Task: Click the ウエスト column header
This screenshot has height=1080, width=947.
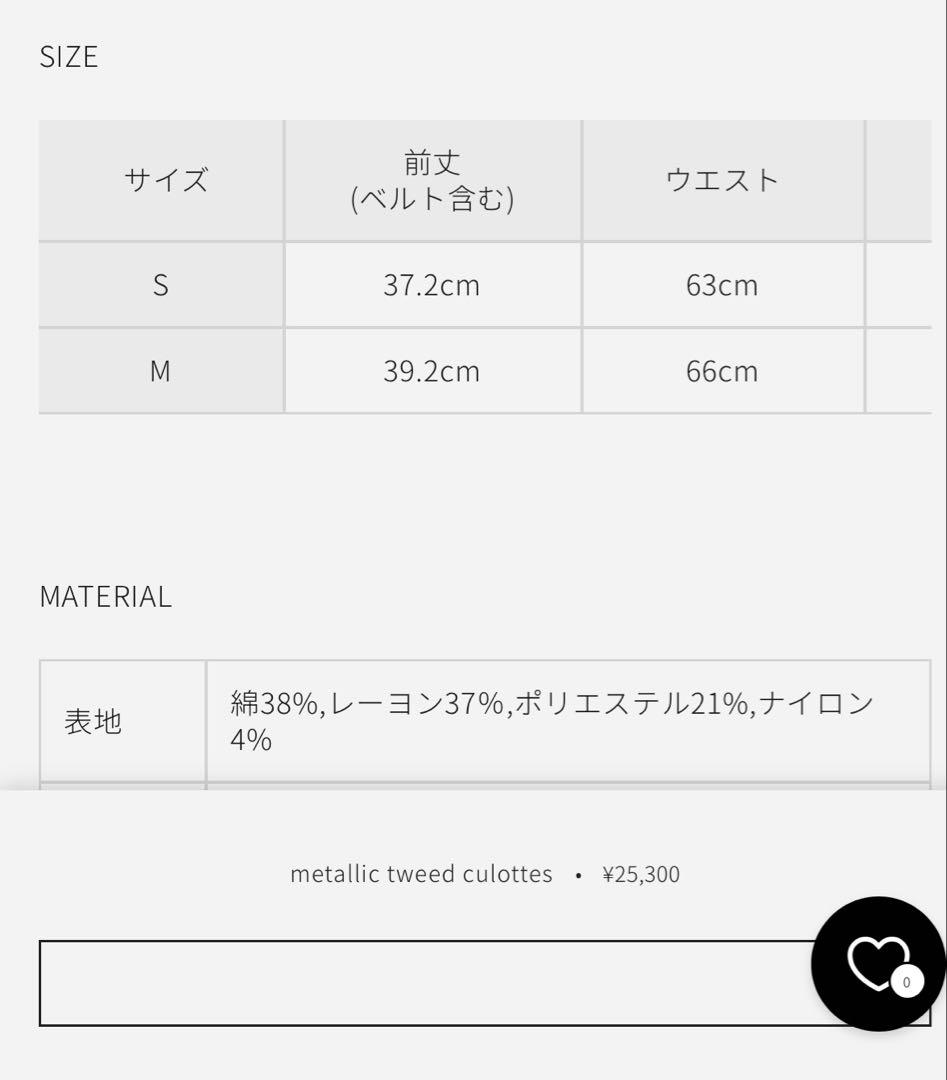Action: pos(723,178)
